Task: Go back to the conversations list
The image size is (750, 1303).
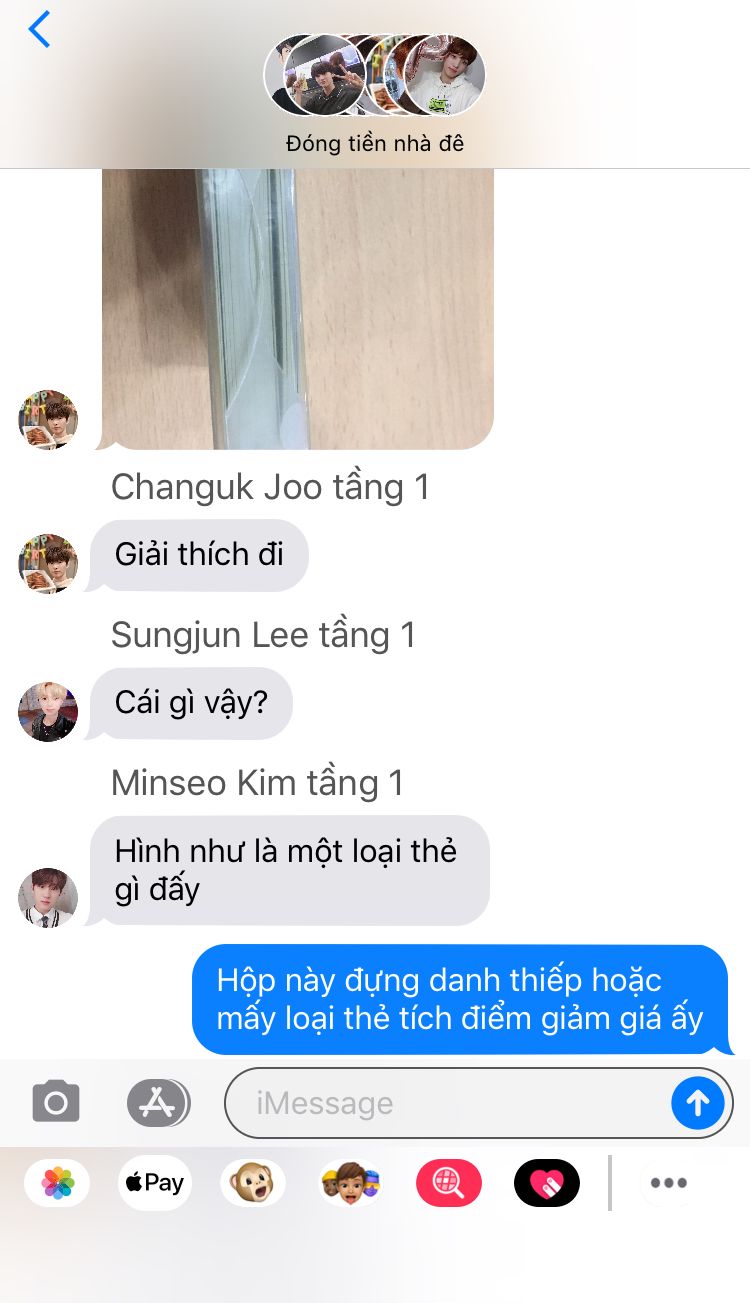Action: click(x=40, y=30)
